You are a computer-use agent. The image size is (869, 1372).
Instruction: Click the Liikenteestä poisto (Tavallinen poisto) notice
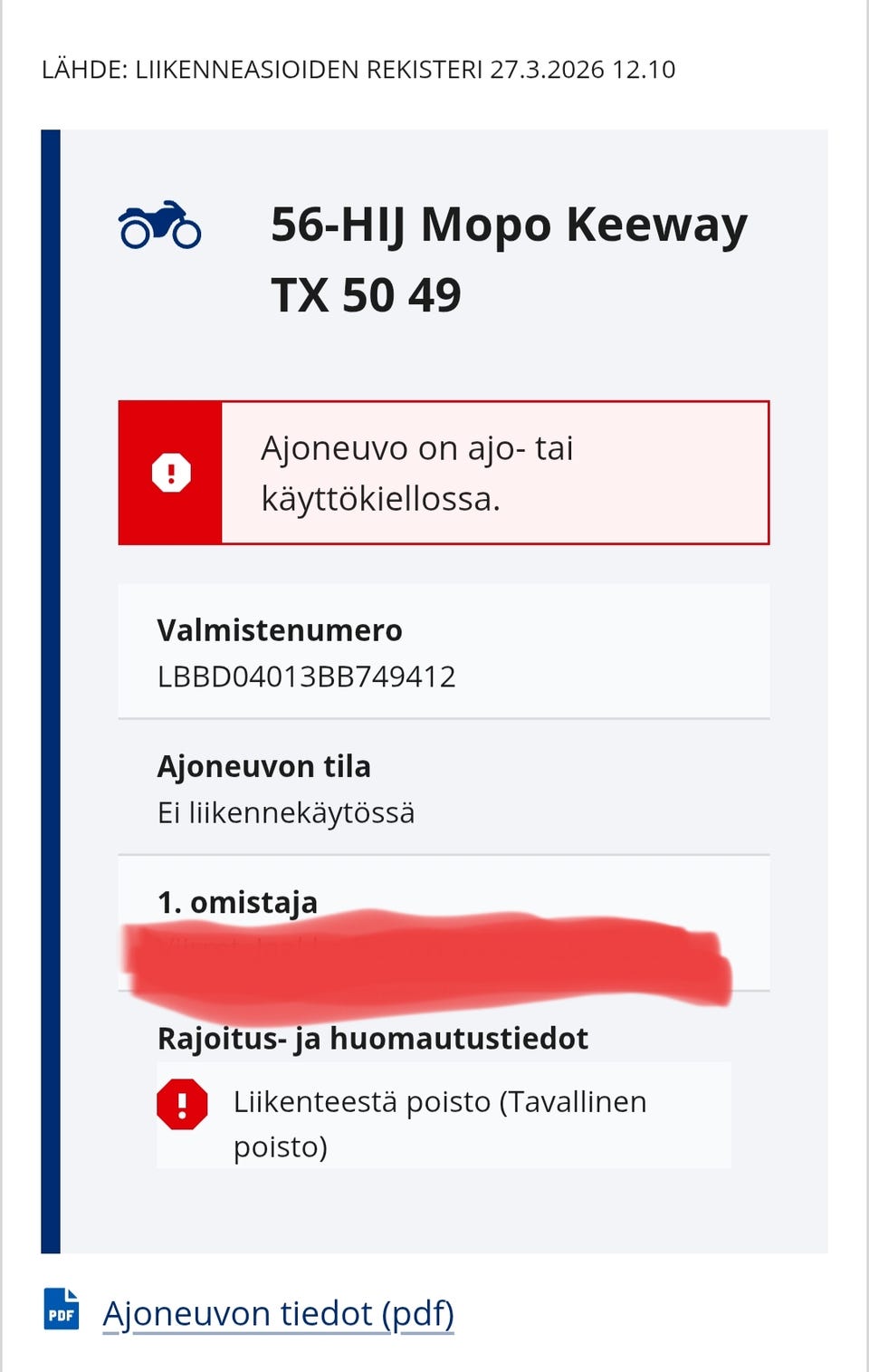click(441, 1123)
